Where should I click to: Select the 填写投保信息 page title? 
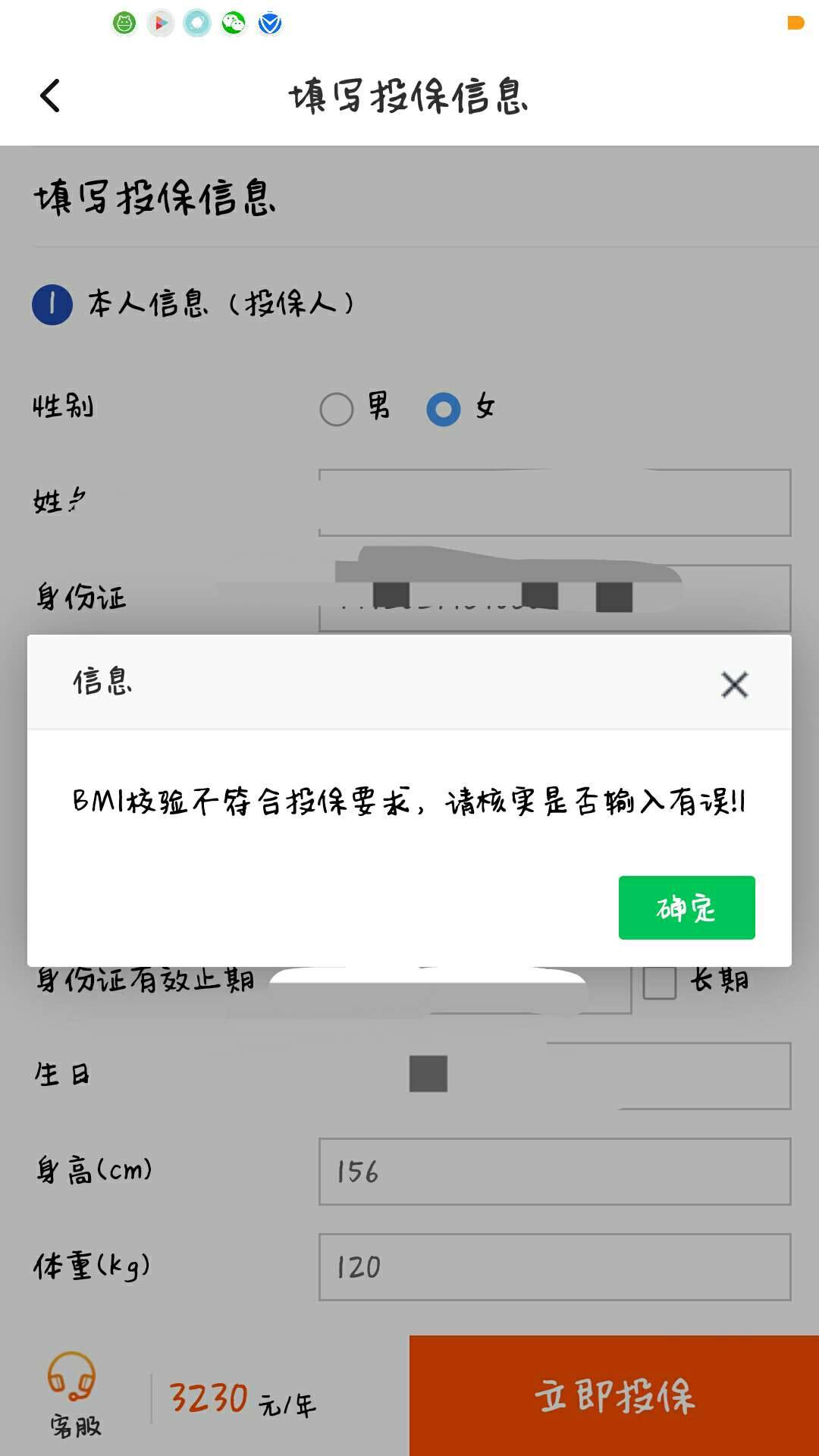409,96
